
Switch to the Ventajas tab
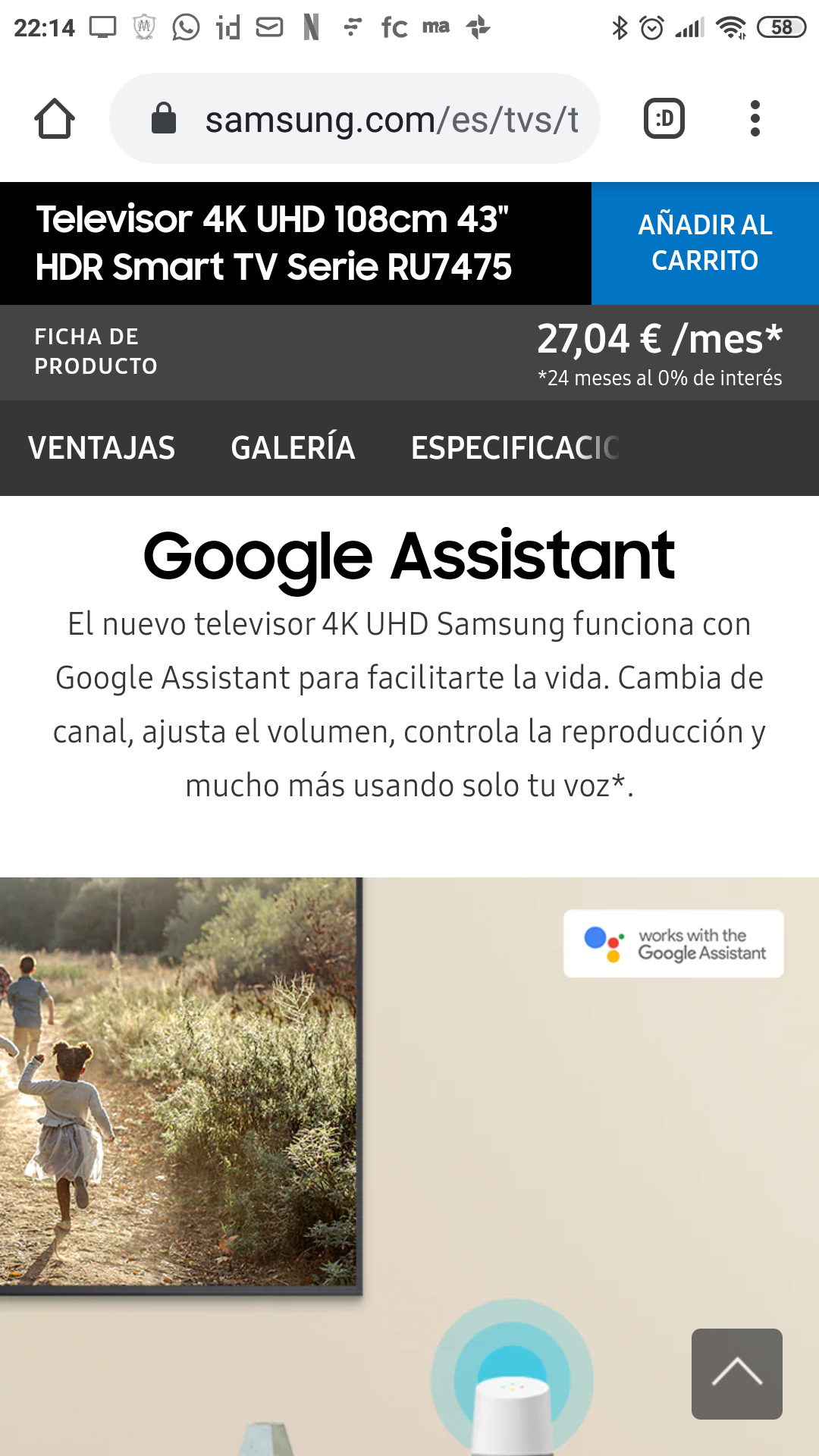(102, 448)
